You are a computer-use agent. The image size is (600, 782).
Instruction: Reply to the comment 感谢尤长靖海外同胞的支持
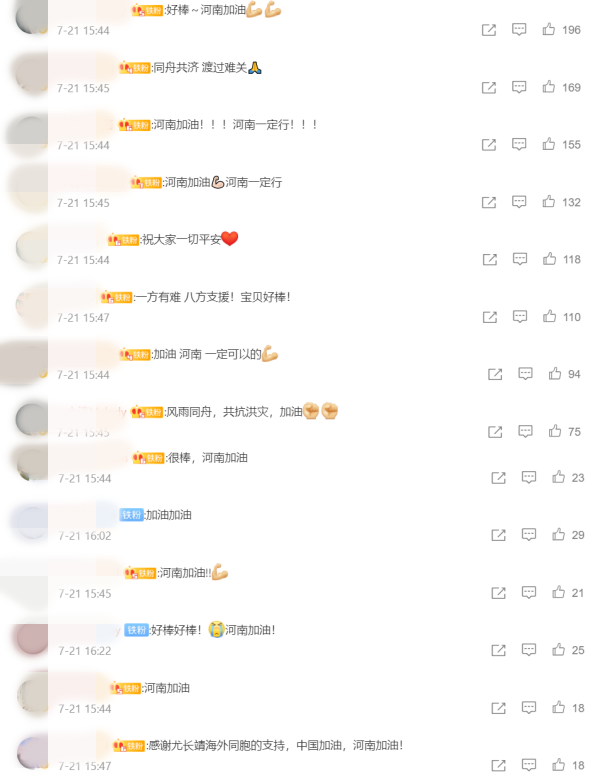coord(529,765)
